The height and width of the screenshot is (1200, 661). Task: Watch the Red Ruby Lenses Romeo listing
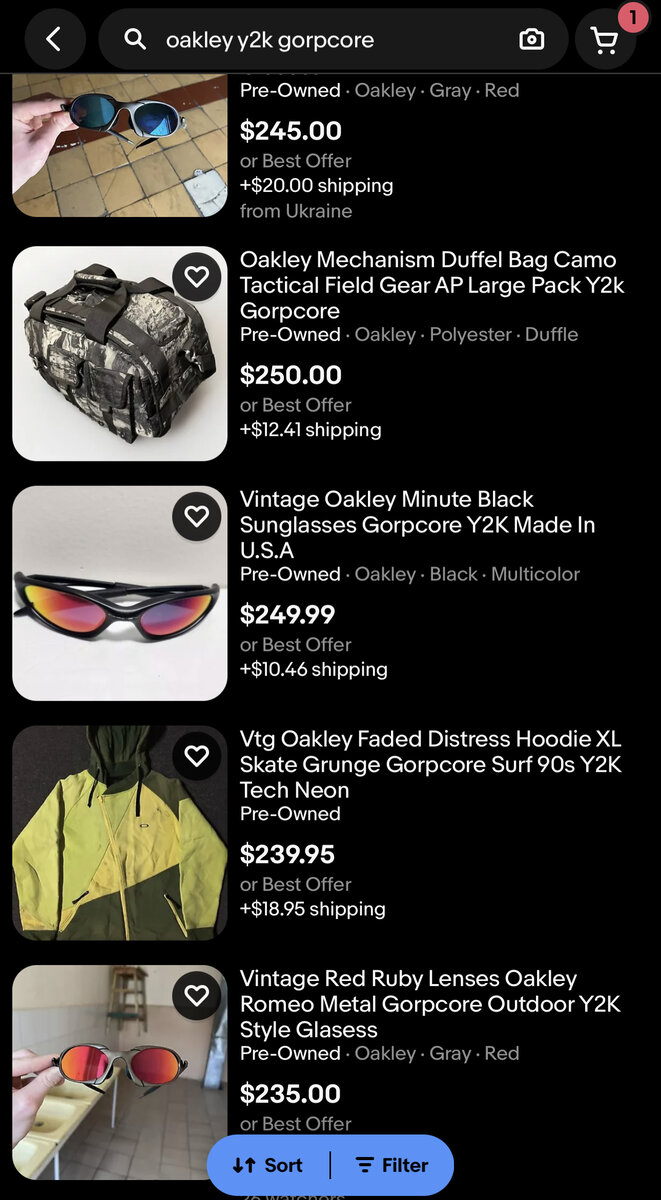click(x=197, y=995)
